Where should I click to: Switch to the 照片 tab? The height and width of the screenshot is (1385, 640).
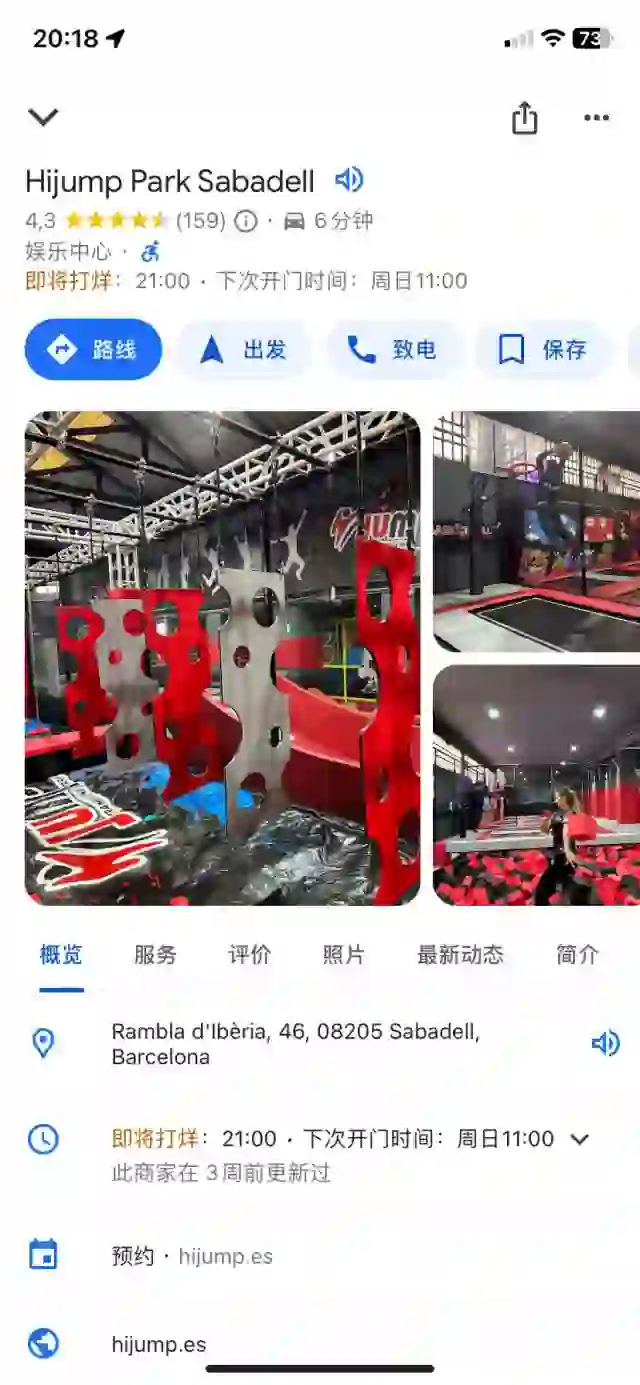point(343,955)
